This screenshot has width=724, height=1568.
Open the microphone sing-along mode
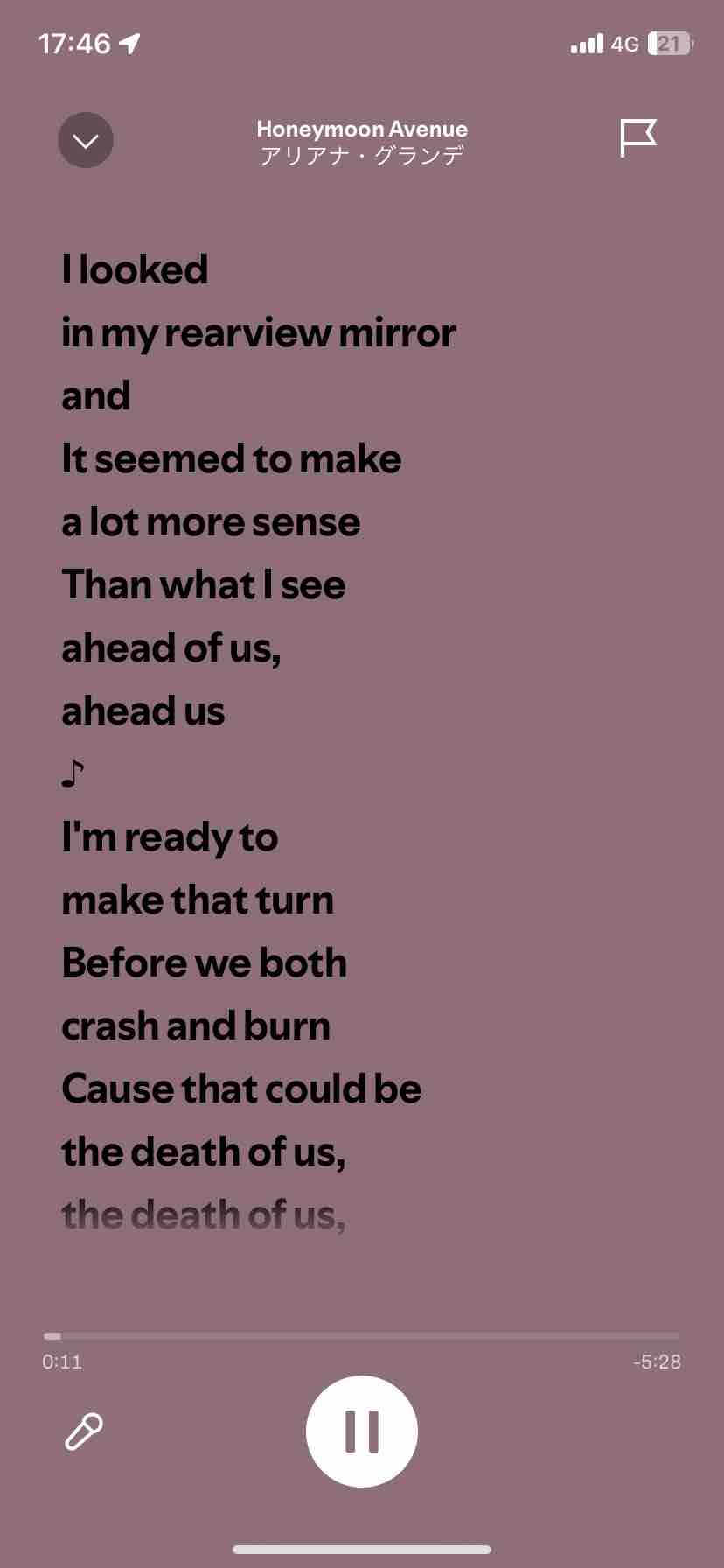[x=84, y=1431]
